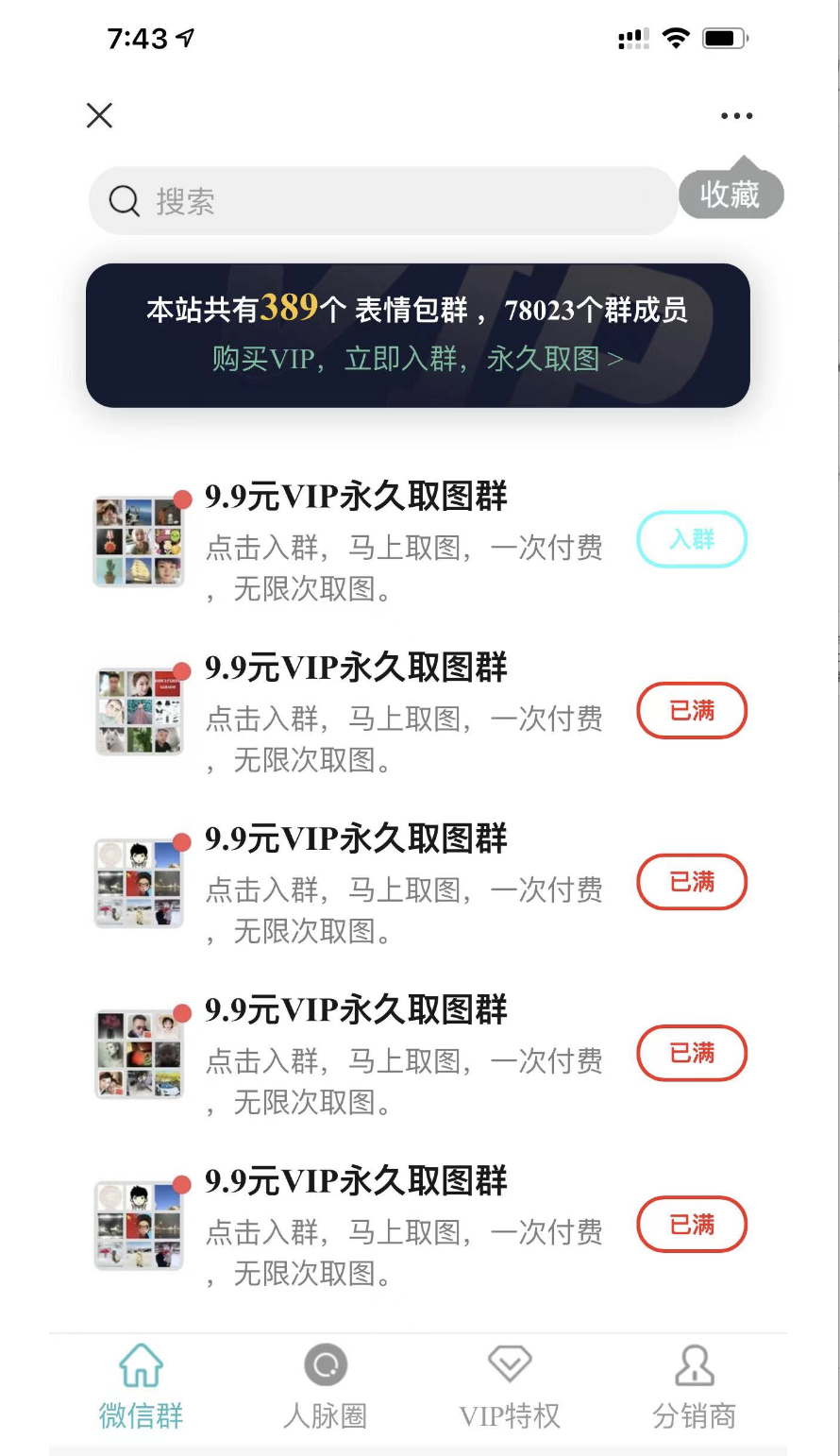The image size is (840, 1456).
Task: Select the 微信群 tab
Action: pyautogui.click(x=141, y=1387)
